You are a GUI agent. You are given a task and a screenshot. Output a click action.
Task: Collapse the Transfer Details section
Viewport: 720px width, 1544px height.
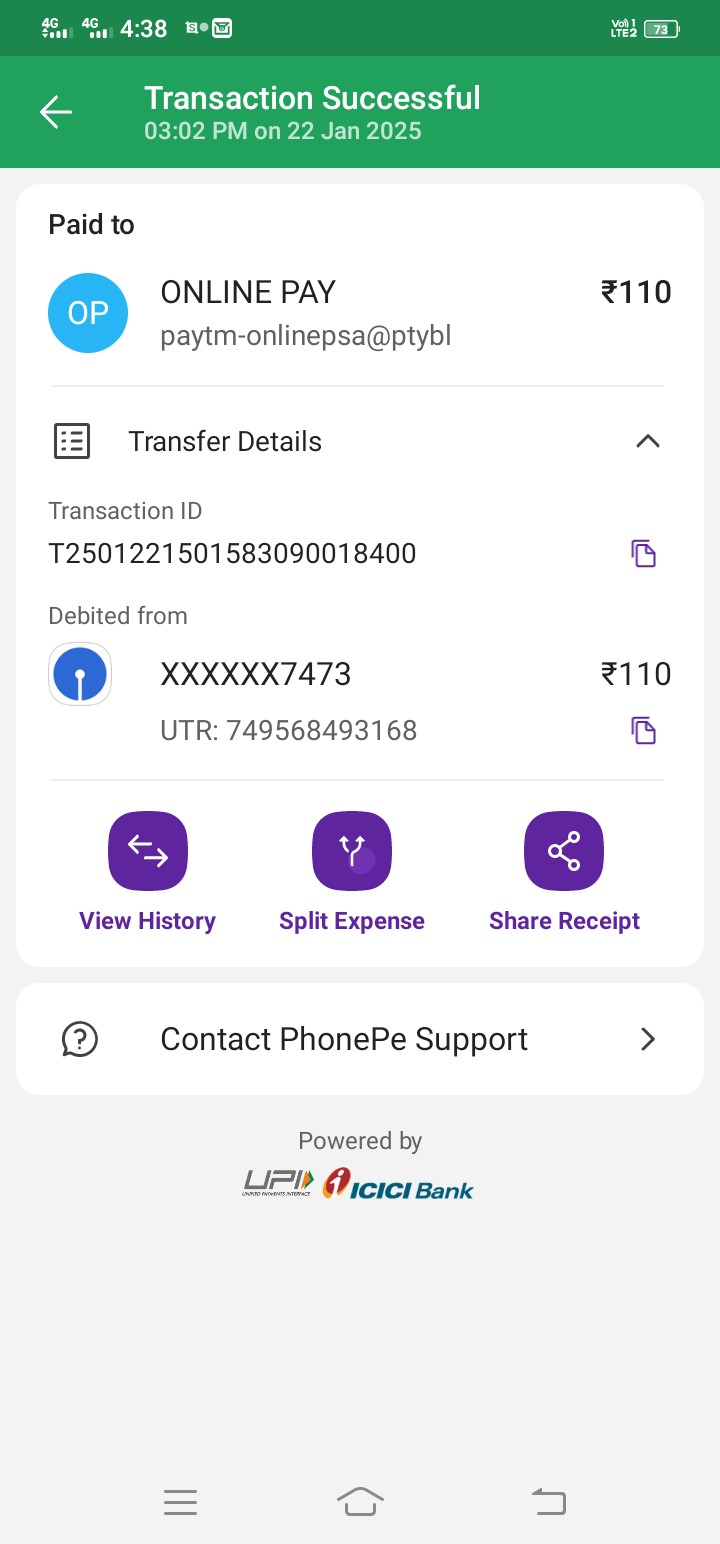tap(648, 441)
